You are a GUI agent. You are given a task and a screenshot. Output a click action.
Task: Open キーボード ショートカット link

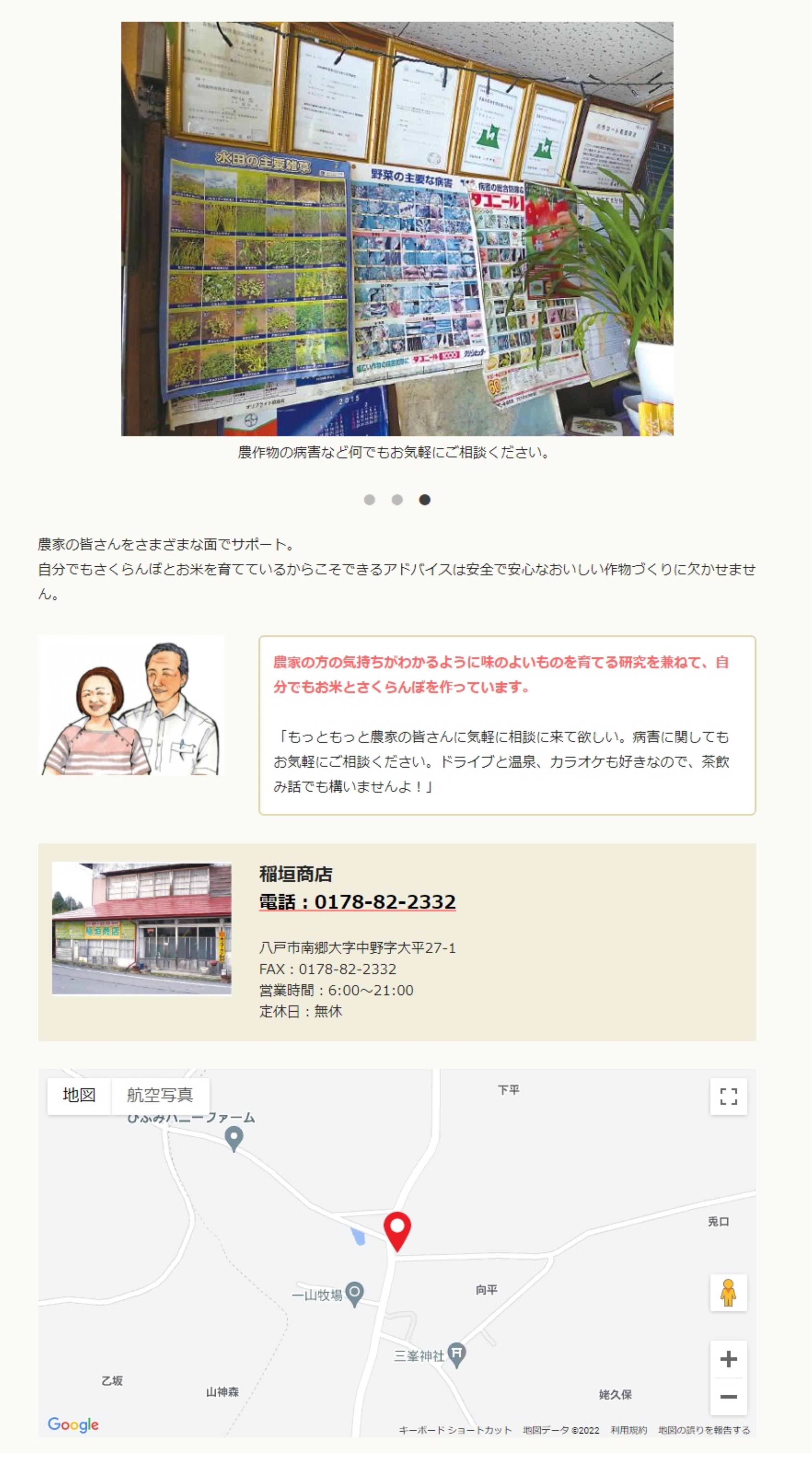coord(455,1430)
